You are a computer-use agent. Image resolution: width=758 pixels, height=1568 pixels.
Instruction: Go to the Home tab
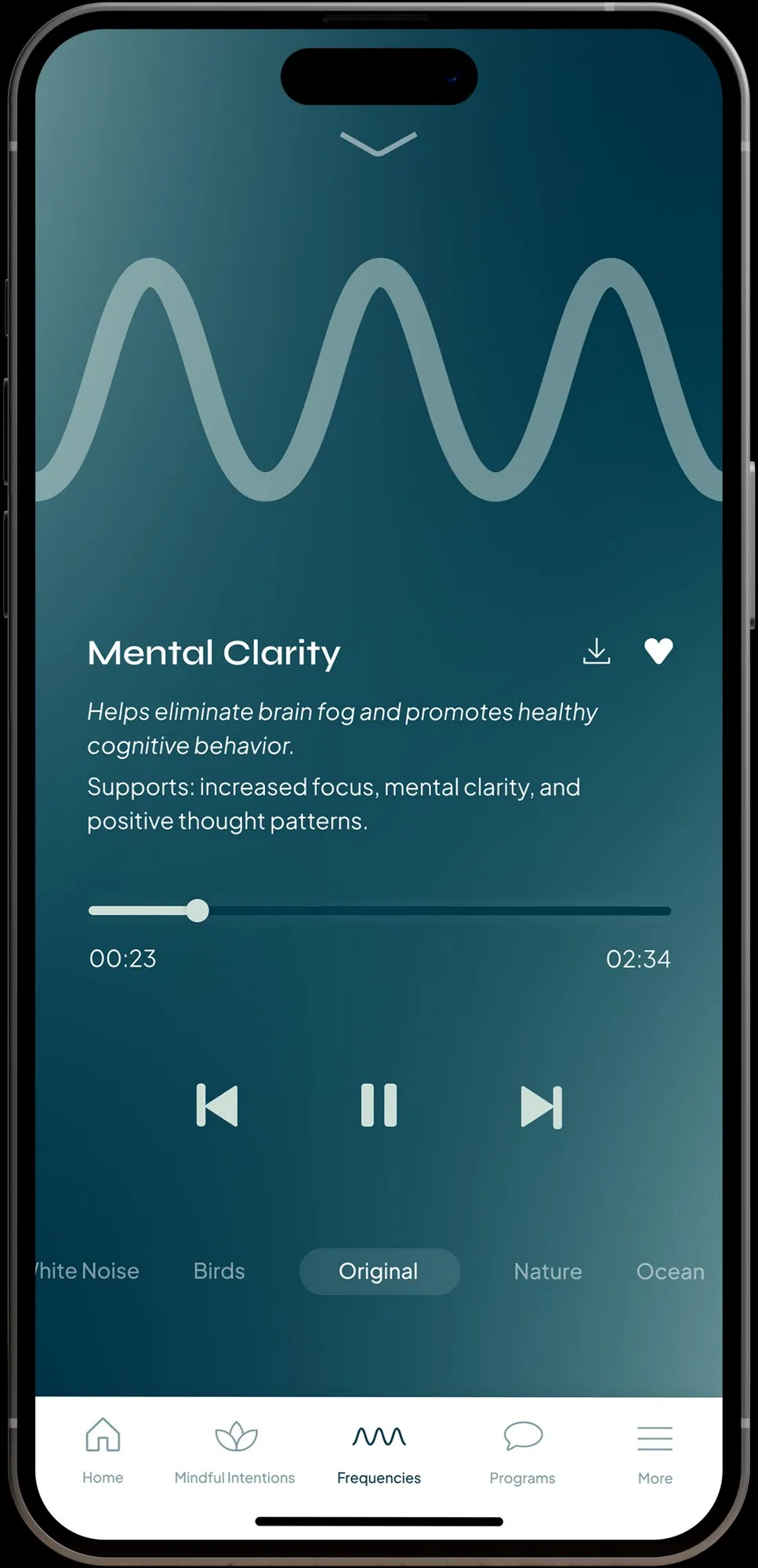pos(103,1452)
